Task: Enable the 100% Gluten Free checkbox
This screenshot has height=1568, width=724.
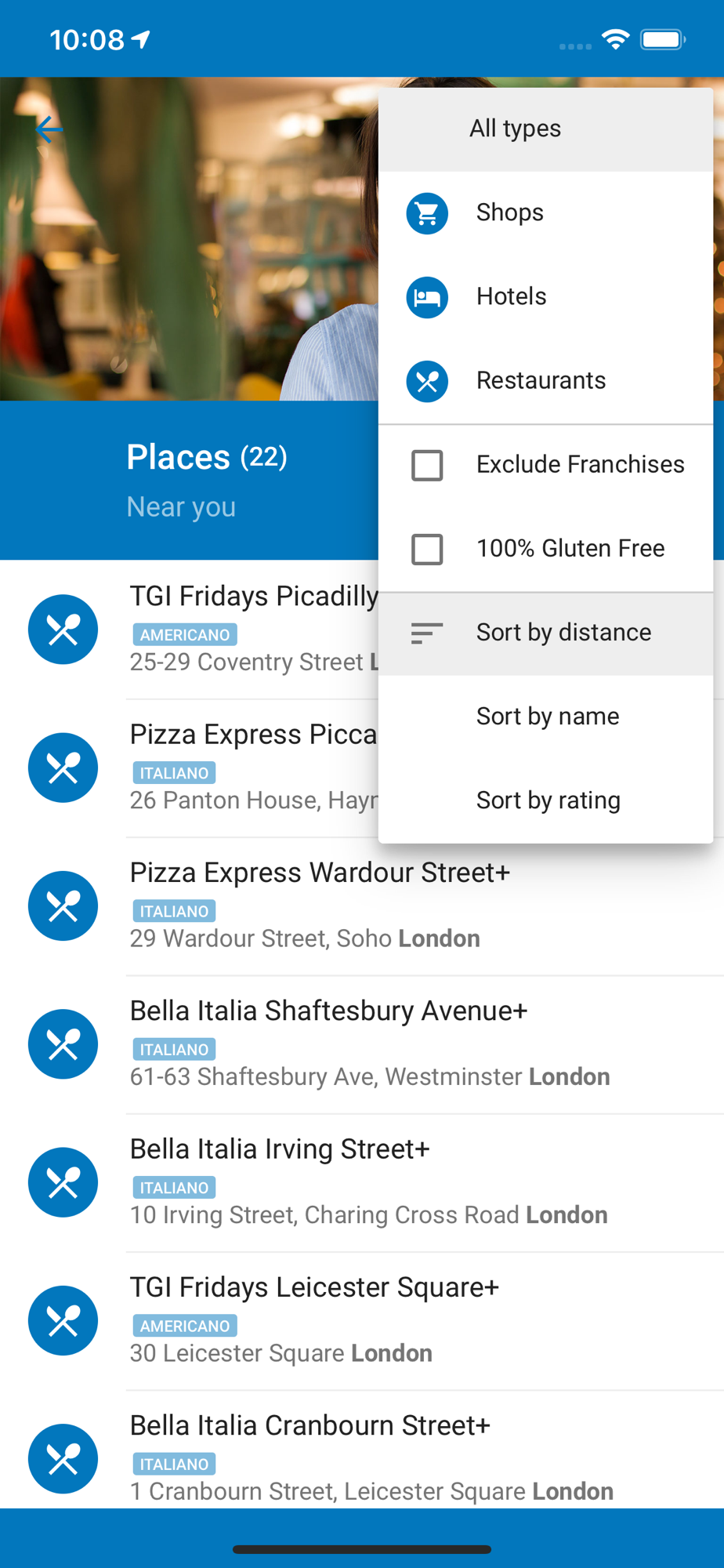Action: pyautogui.click(x=427, y=549)
